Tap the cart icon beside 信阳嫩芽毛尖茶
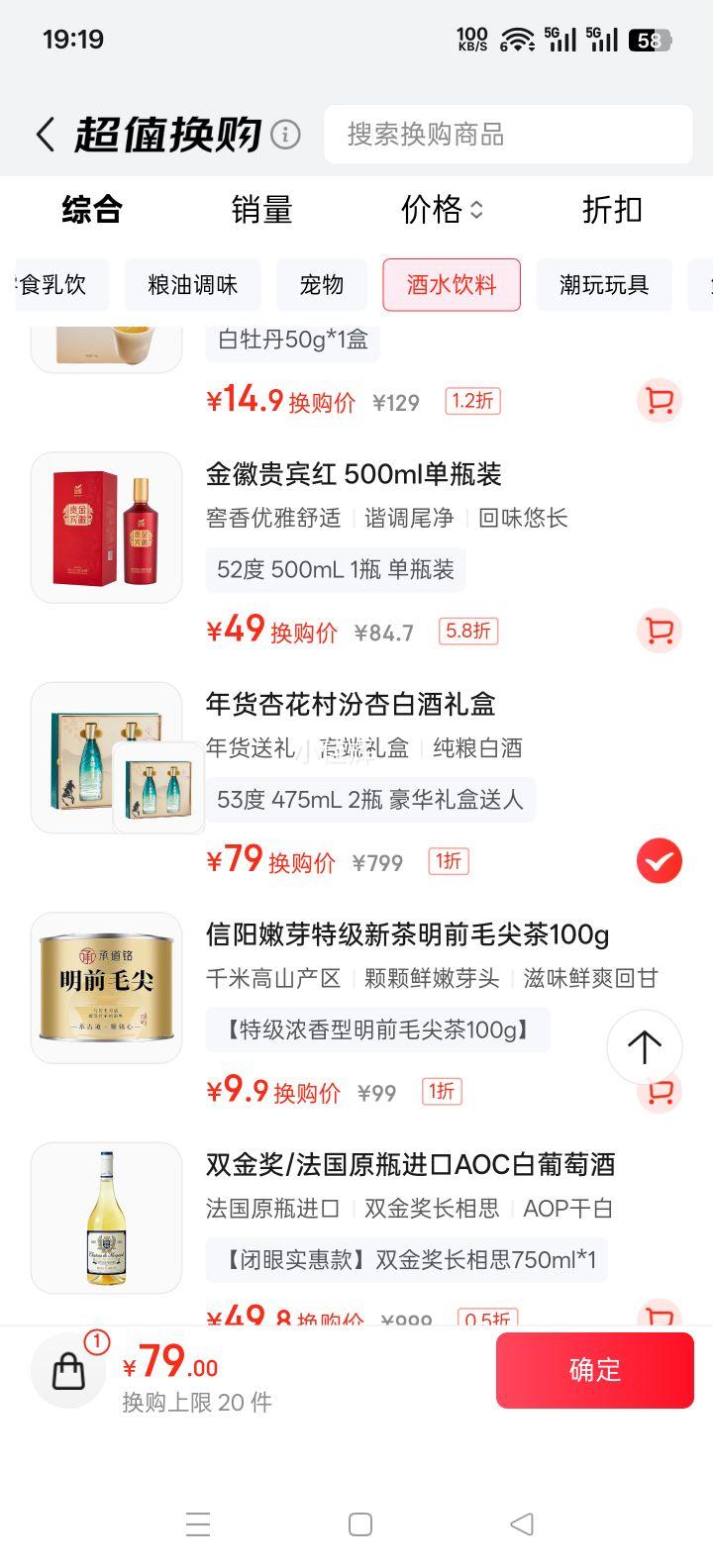This screenshot has height=1568, width=713. (658, 1091)
